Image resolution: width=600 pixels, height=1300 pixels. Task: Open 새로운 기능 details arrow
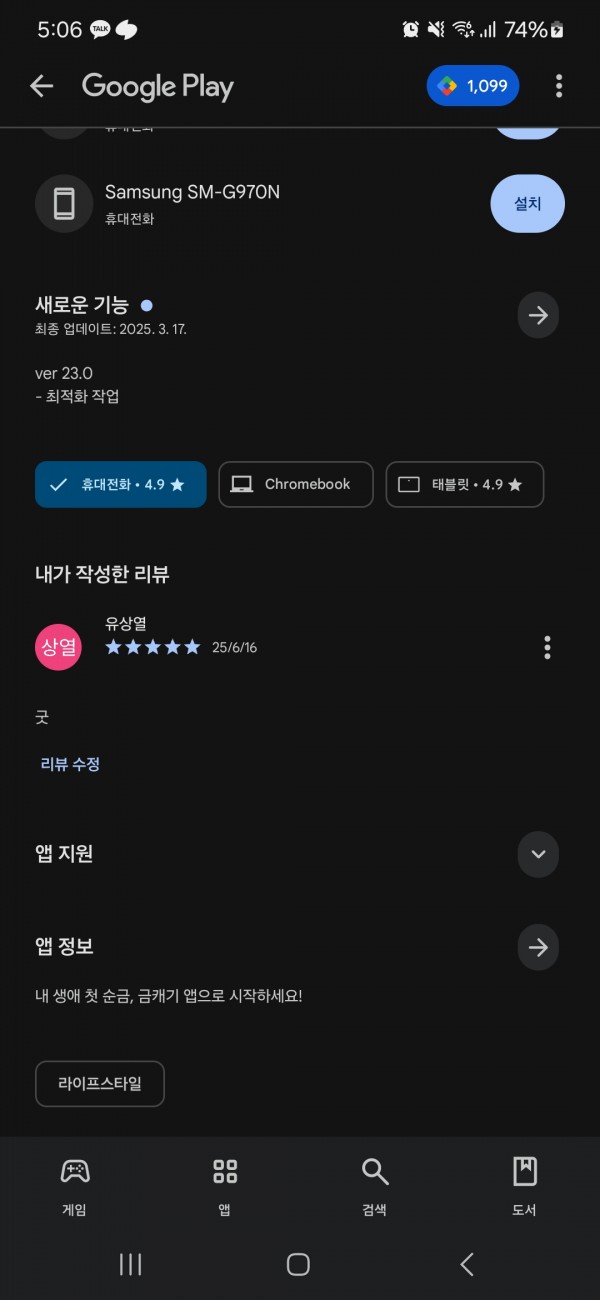click(x=538, y=316)
